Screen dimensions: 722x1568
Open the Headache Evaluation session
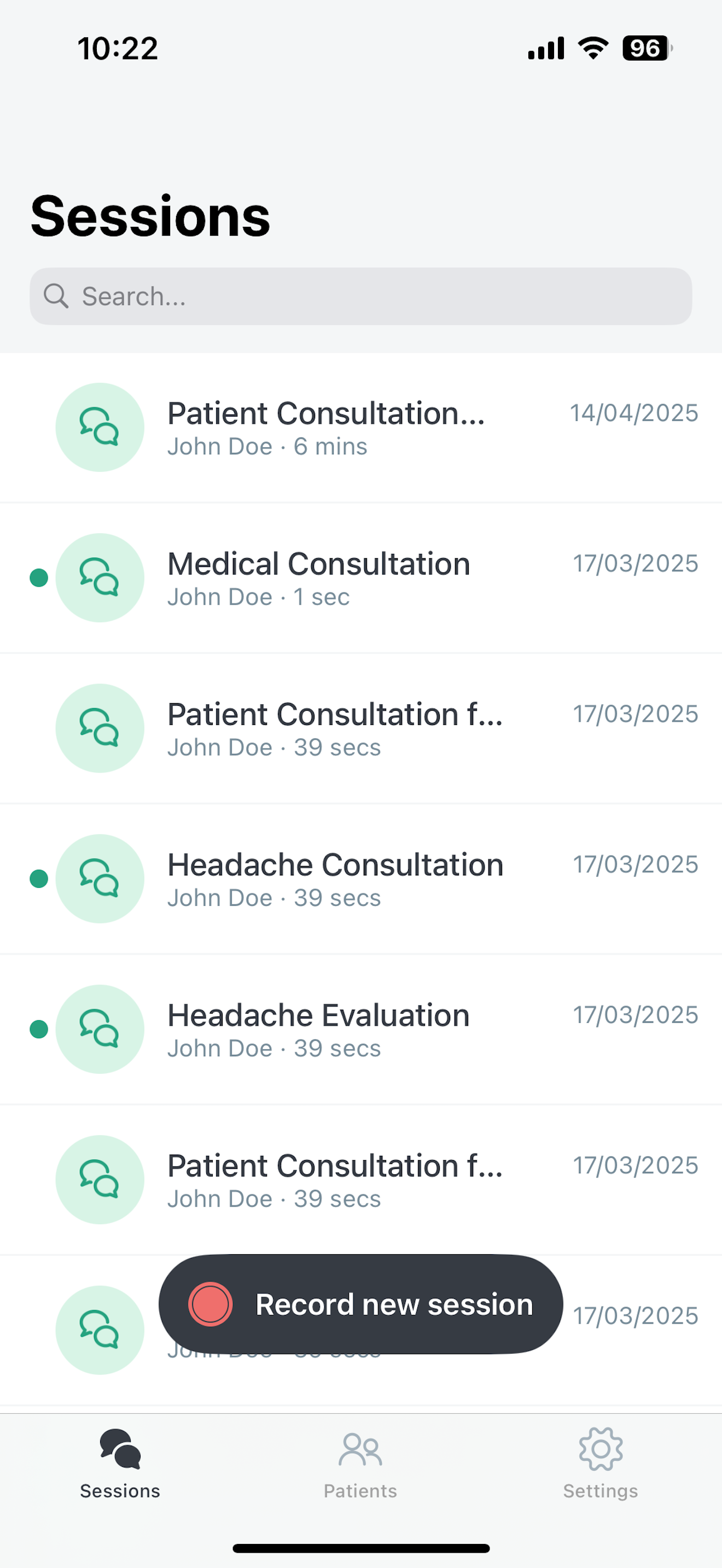(x=361, y=1029)
